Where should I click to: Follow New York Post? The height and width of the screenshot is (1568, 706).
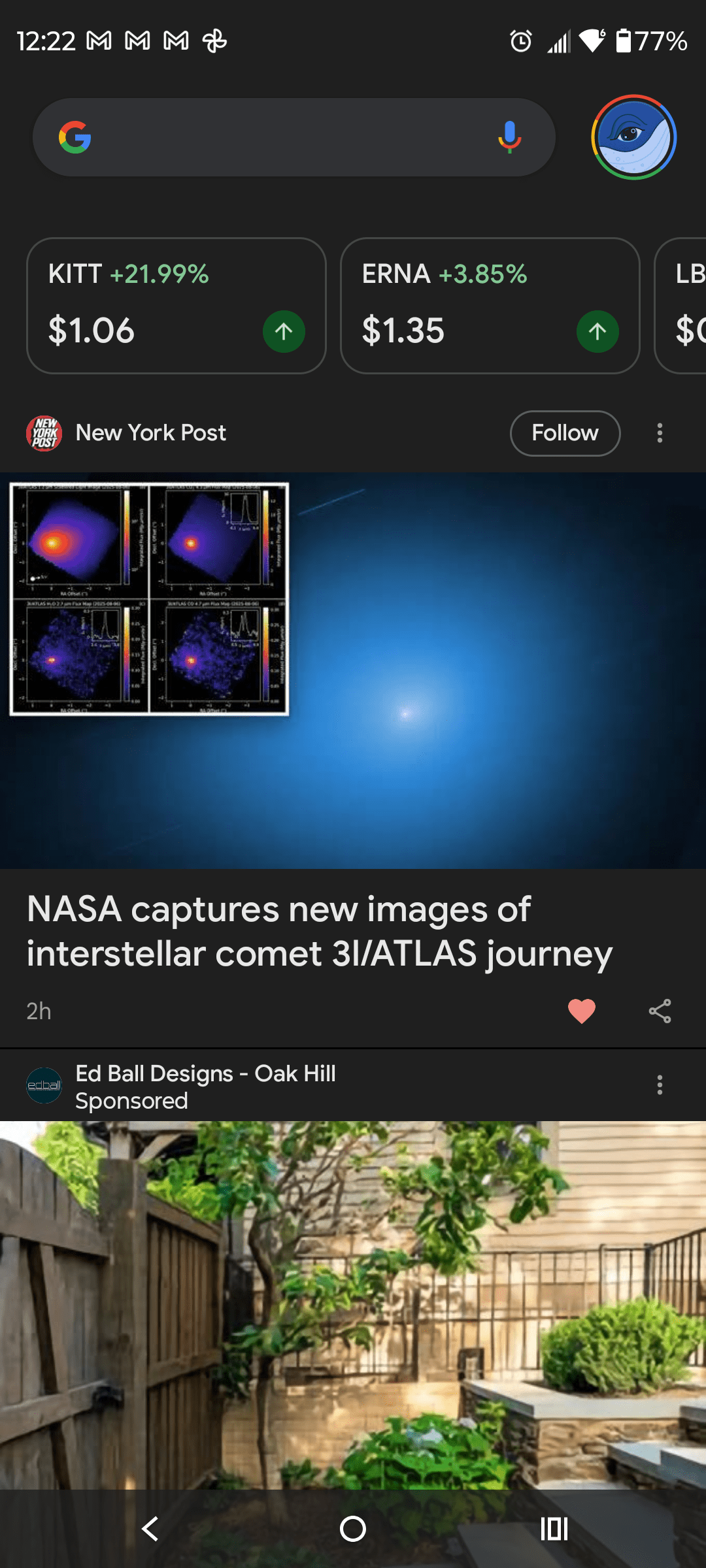pyautogui.click(x=565, y=433)
